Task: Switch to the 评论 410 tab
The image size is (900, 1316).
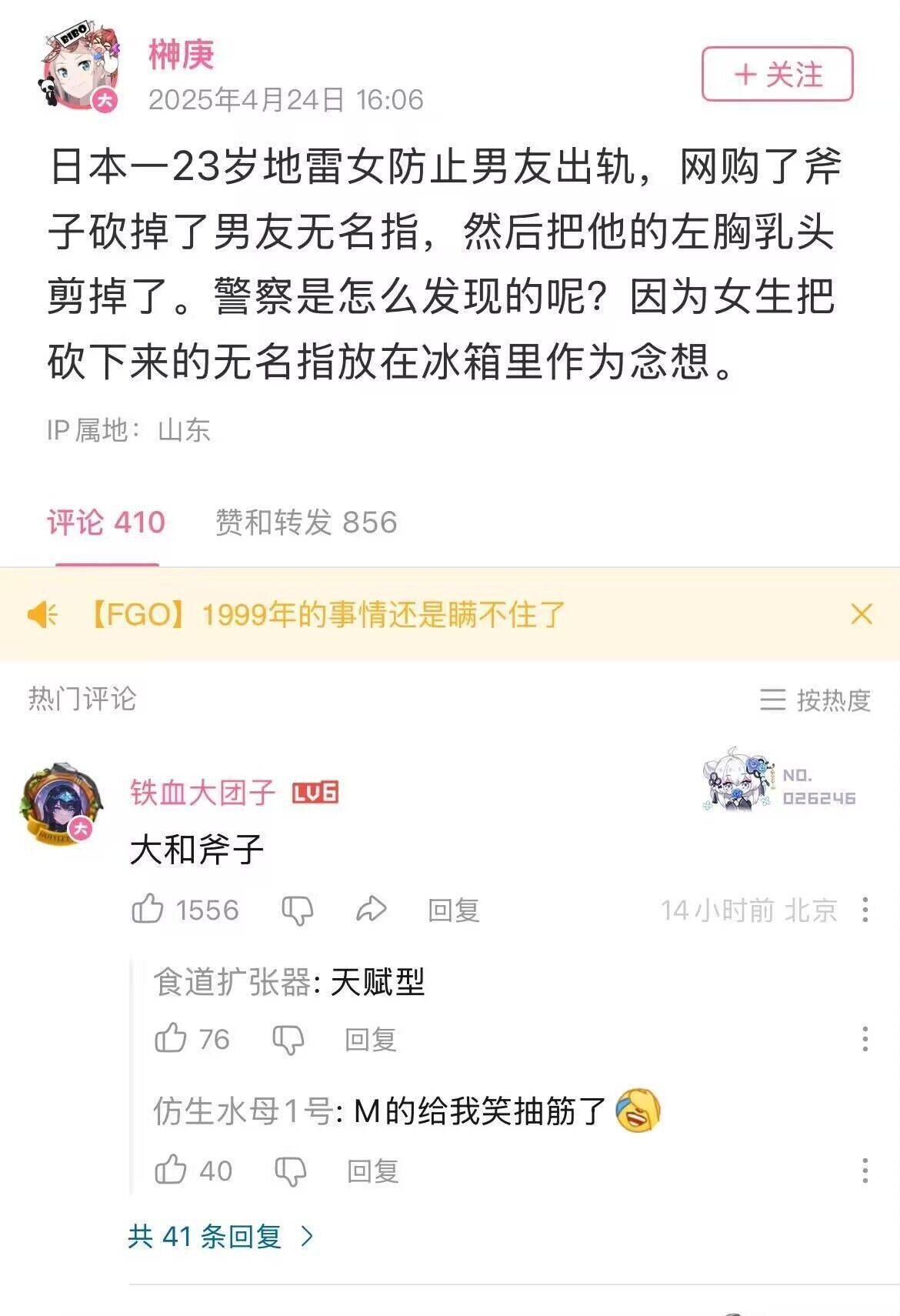Action: tap(106, 523)
